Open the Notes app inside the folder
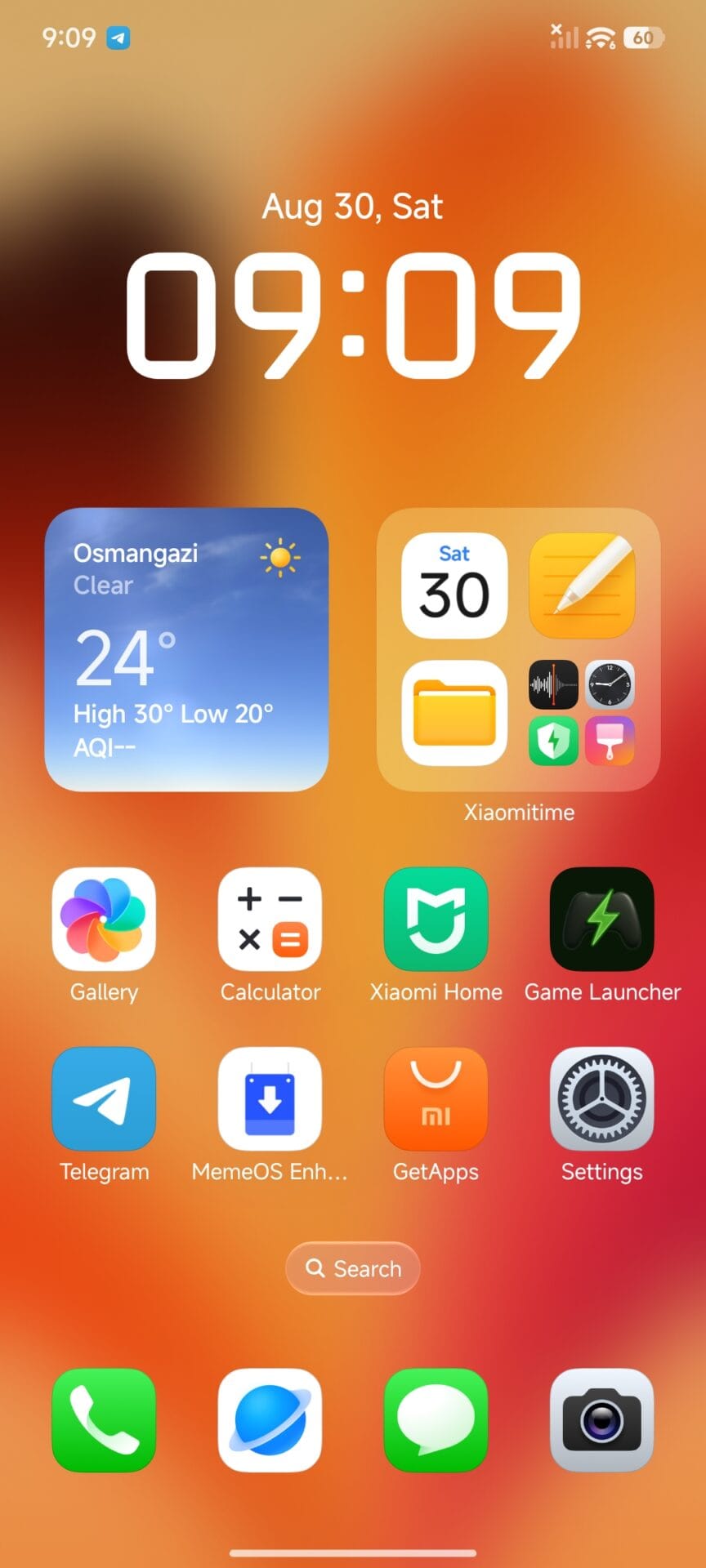 (x=582, y=586)
